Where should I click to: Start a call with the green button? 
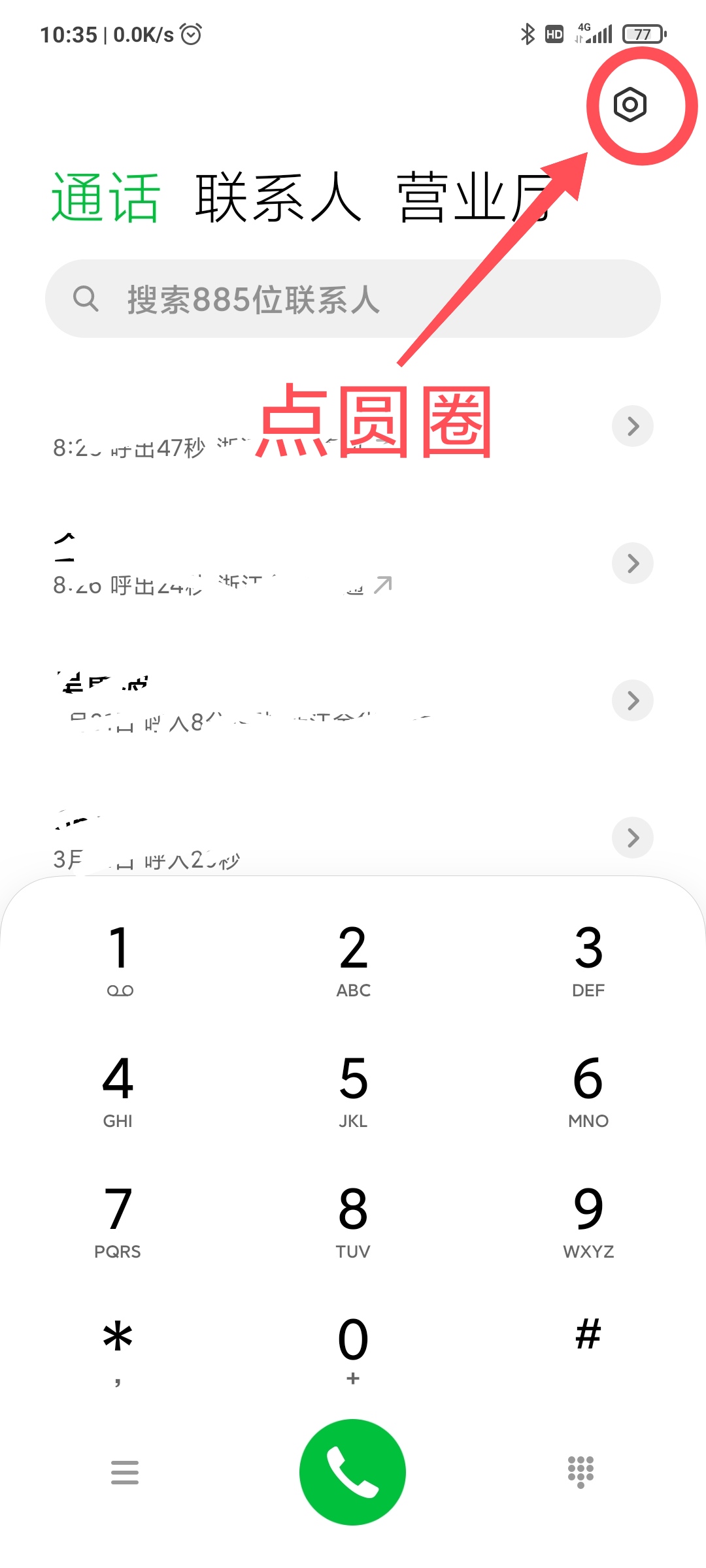point(353,1472)
